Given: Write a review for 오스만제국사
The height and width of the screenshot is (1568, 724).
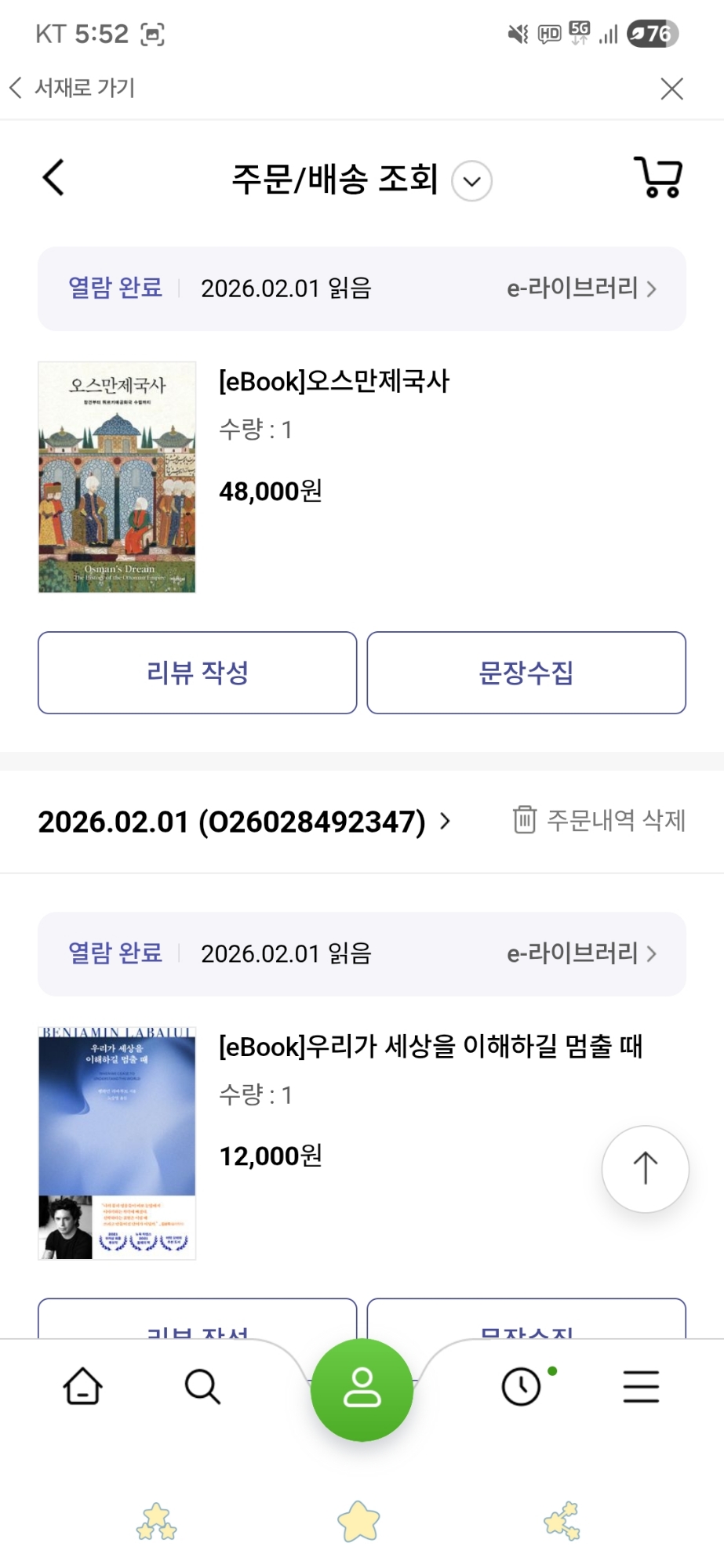Looking at the screenshot, I should pyautogui.click(x=197, y=673).
